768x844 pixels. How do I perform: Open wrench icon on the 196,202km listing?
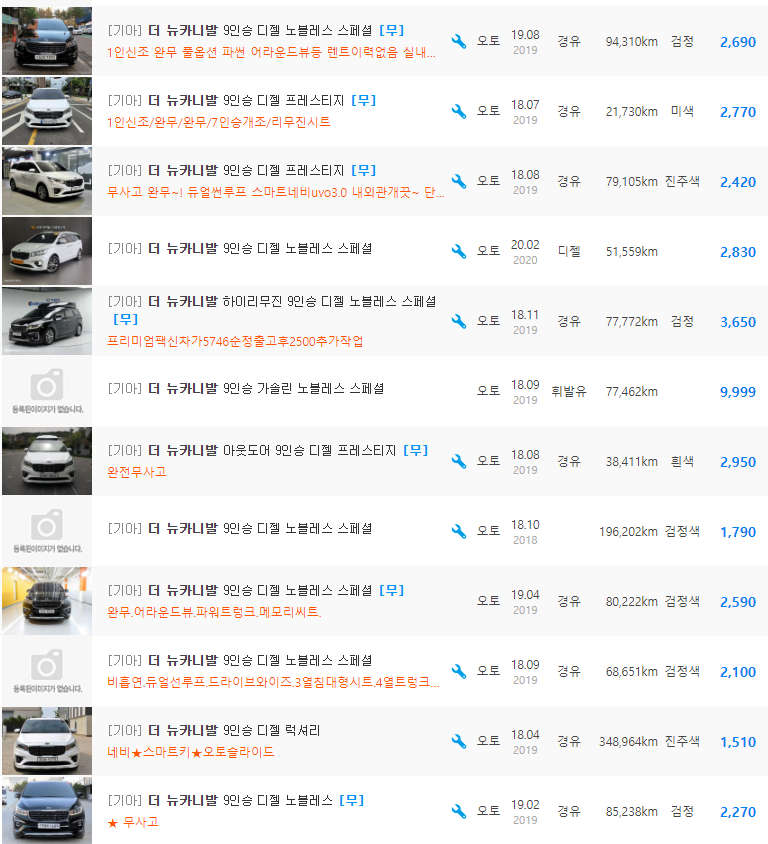[x=459, y=530]
